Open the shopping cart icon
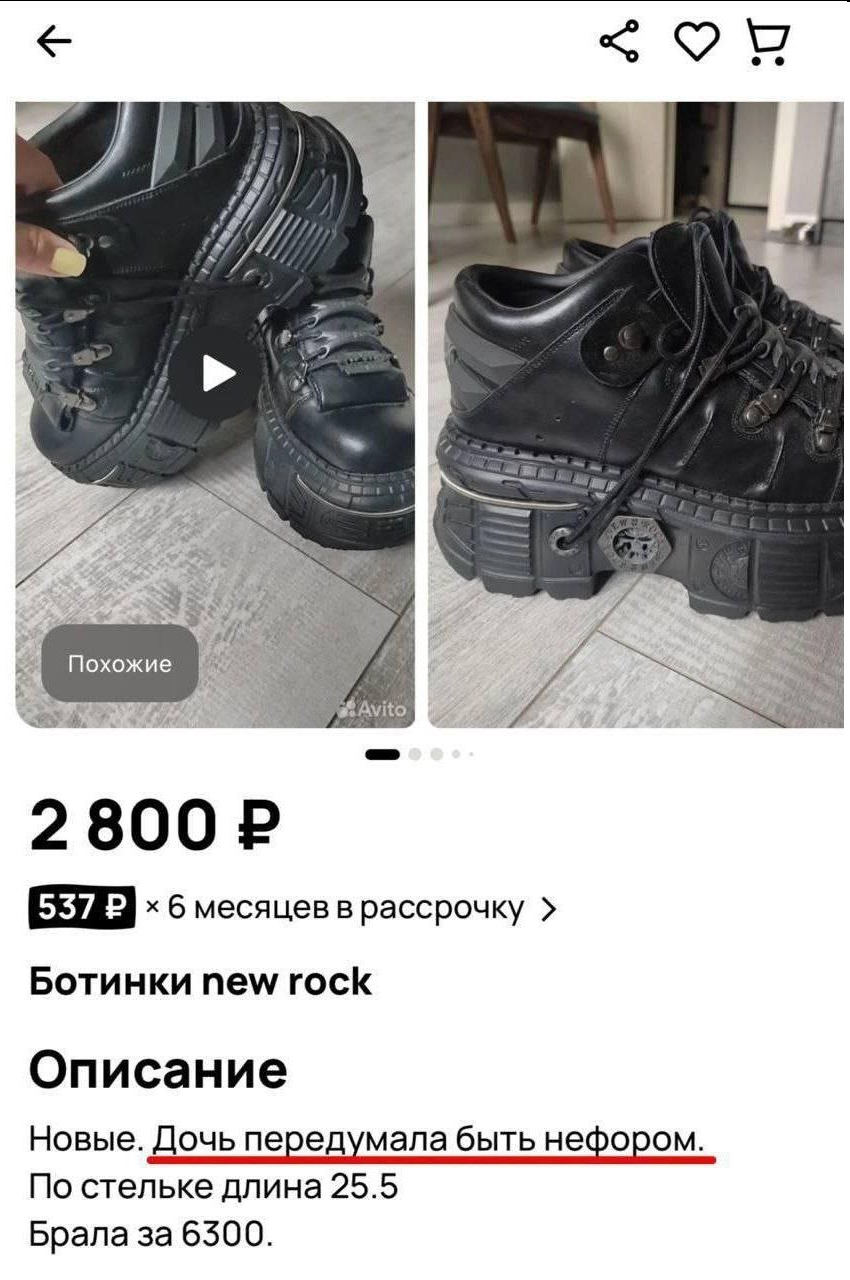Image resolution: width=850 pixels, height=1280 pixels. click(769, 43)
